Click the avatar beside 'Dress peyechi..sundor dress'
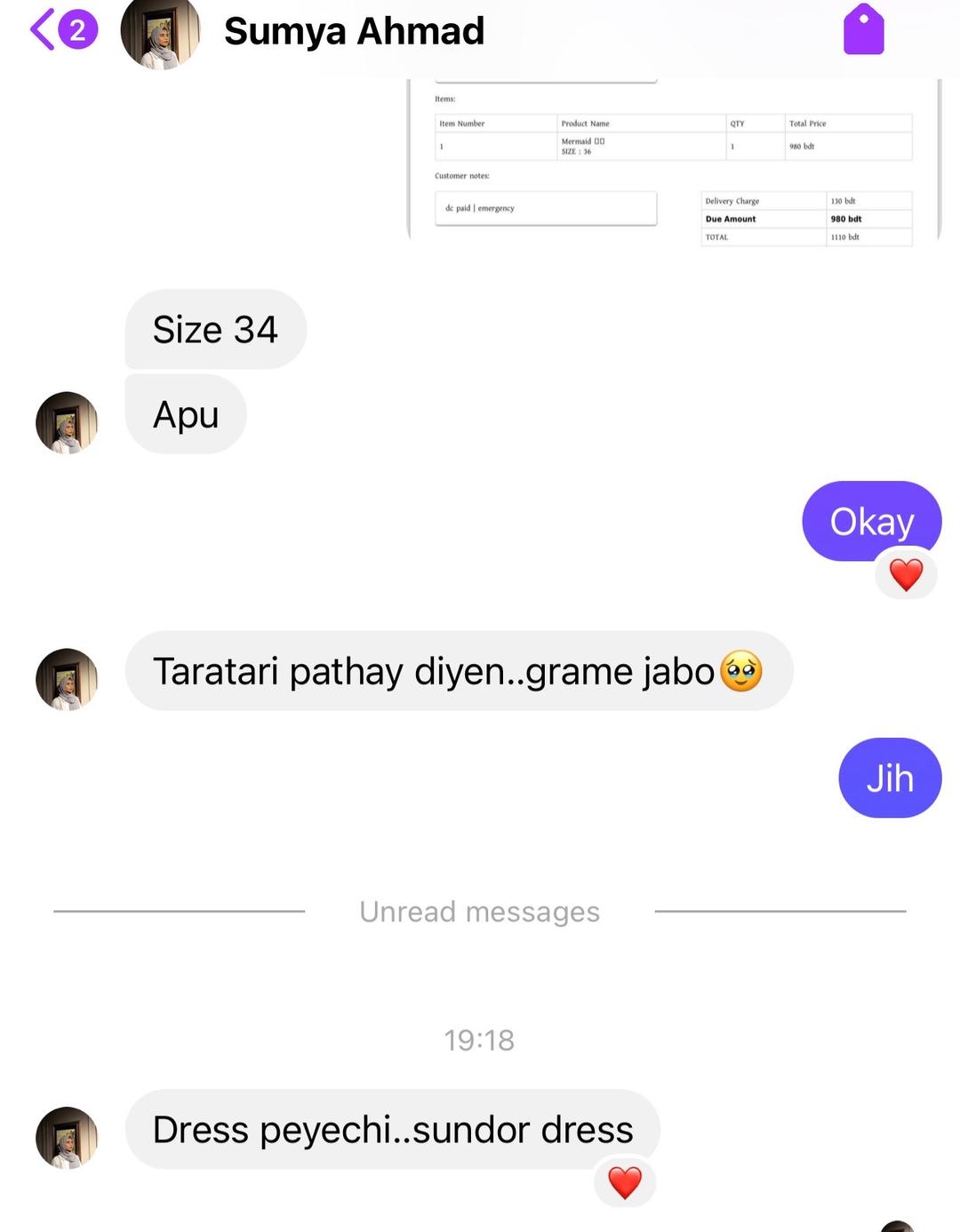 pos(67,1138)
